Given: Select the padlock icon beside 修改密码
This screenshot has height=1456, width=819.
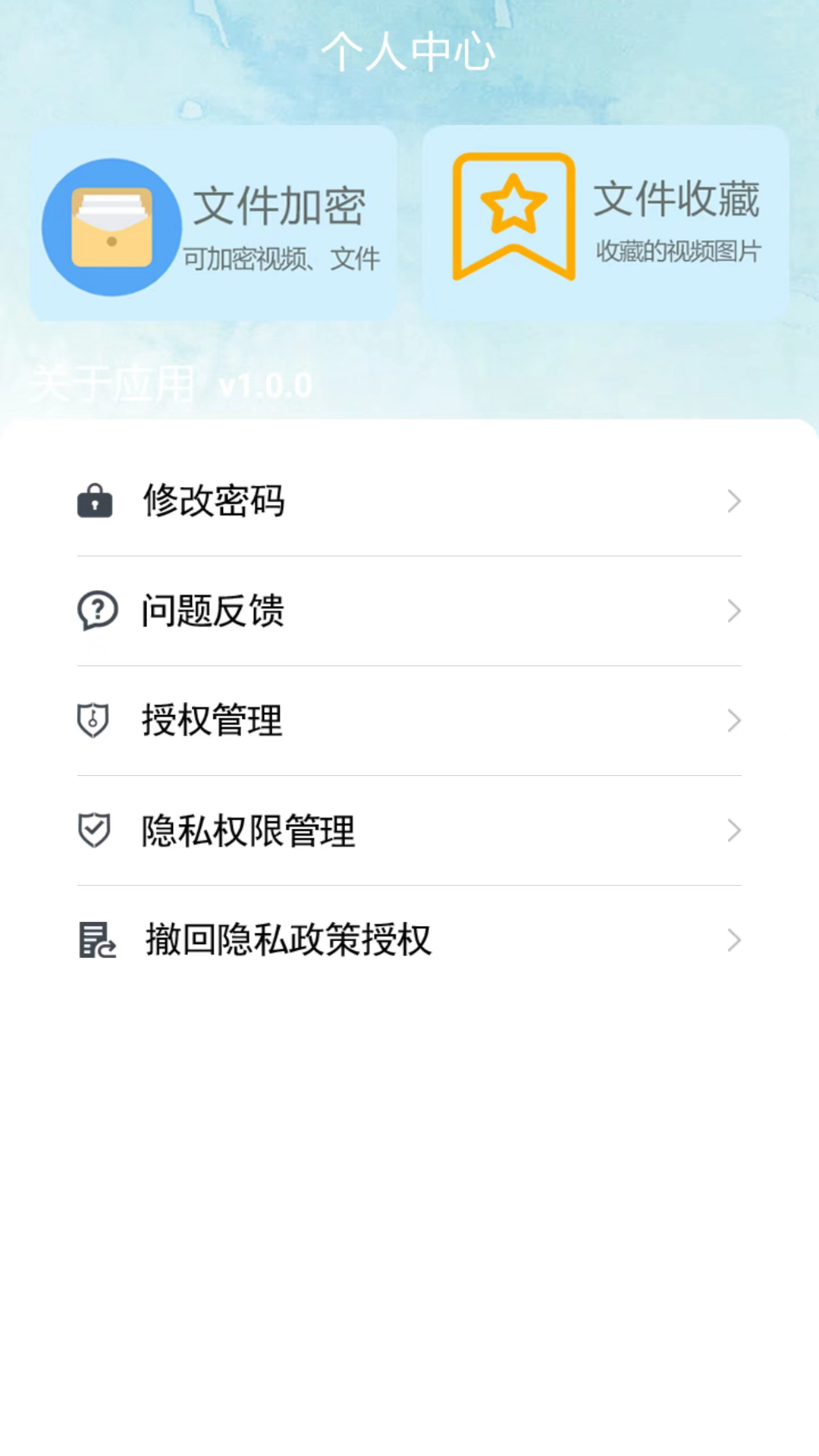Looking at the screenshot, I should tap(94, 501).
